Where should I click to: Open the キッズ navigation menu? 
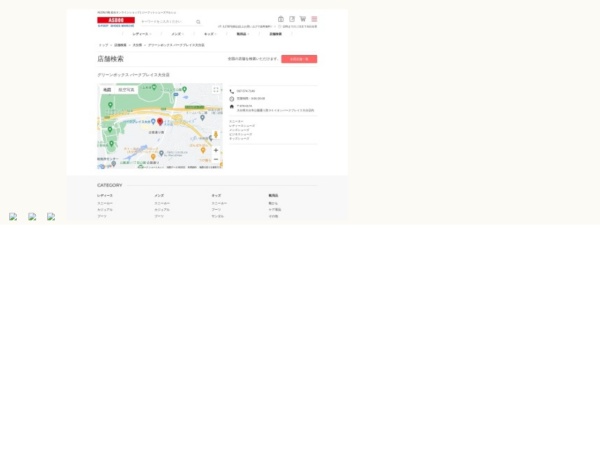tap(210, 34)
